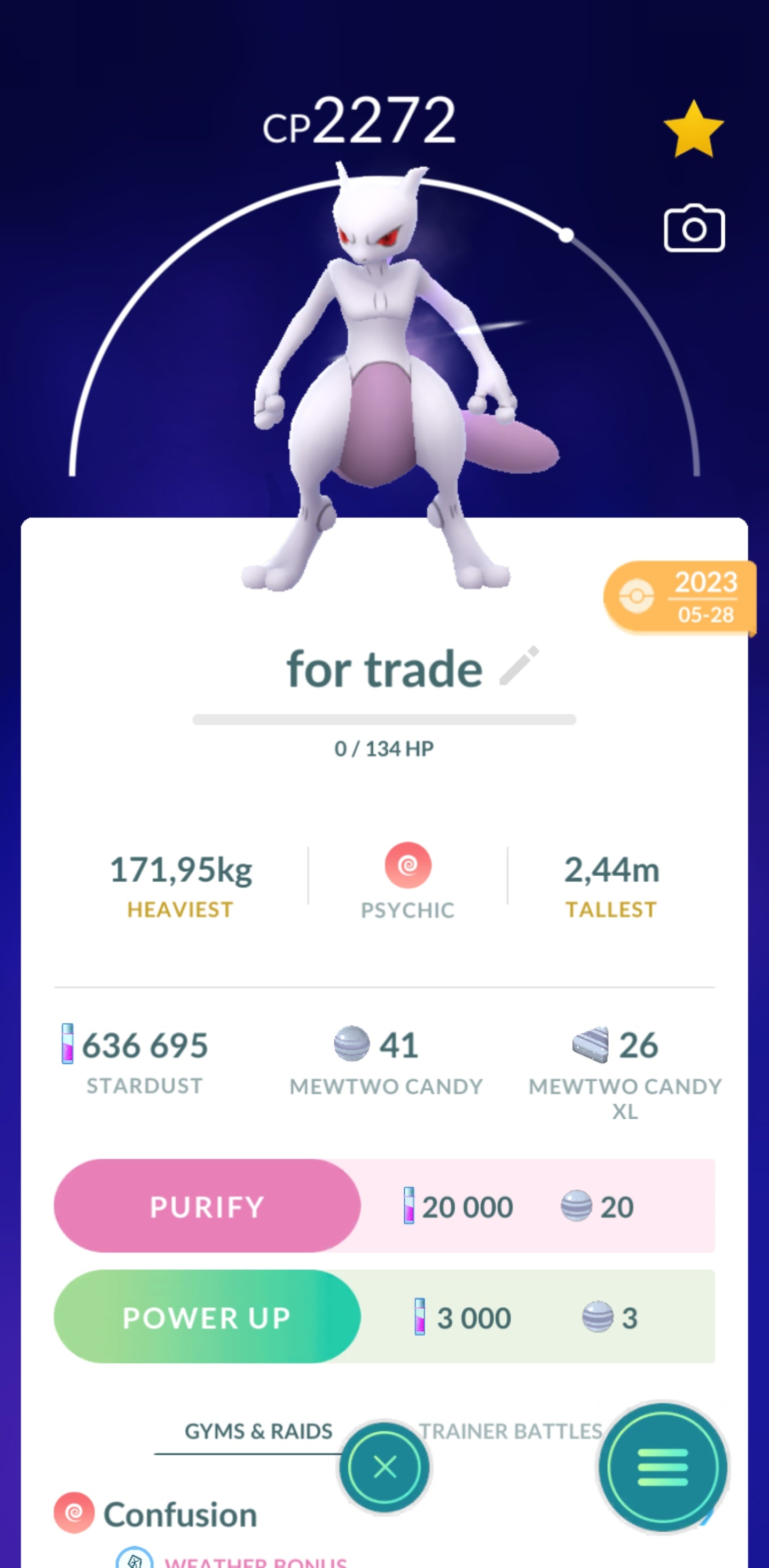
Task: Edit the nickname 'for trade'
Action: tap(519, 666)
